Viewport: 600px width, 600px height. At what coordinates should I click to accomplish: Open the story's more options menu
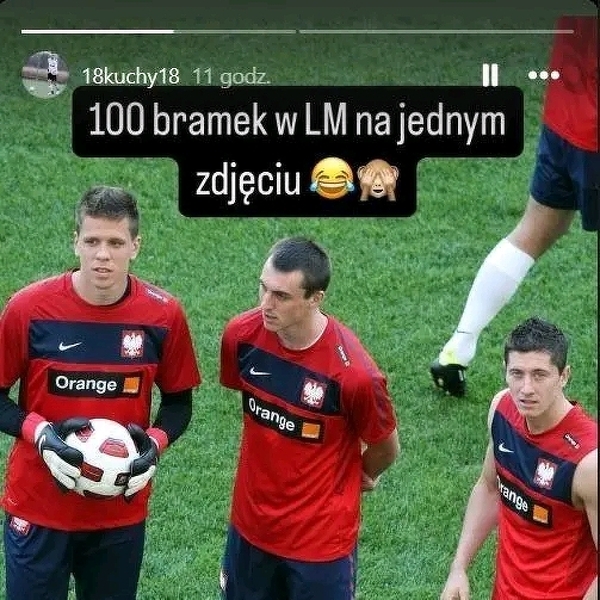point(543,75)
